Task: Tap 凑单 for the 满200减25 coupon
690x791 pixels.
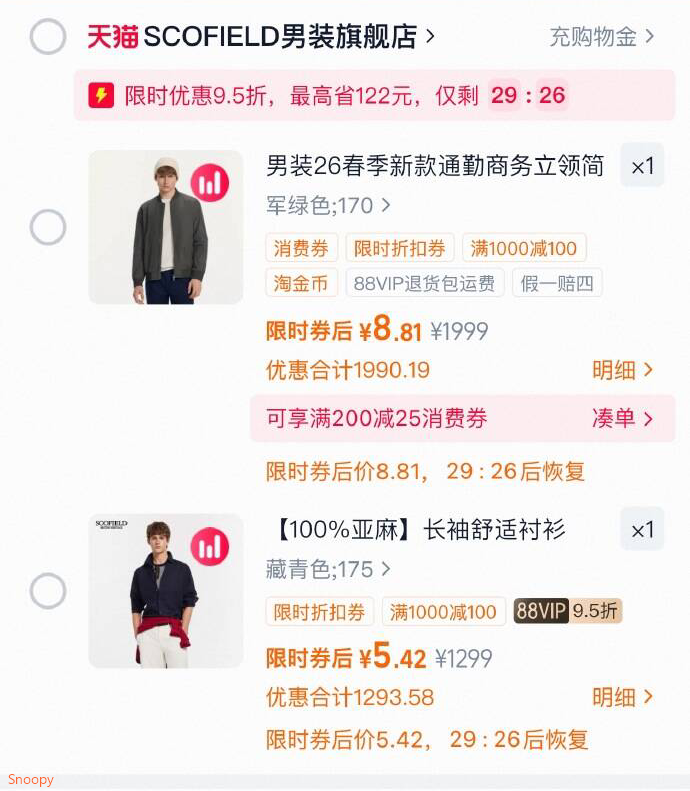Action: point(622,418)
